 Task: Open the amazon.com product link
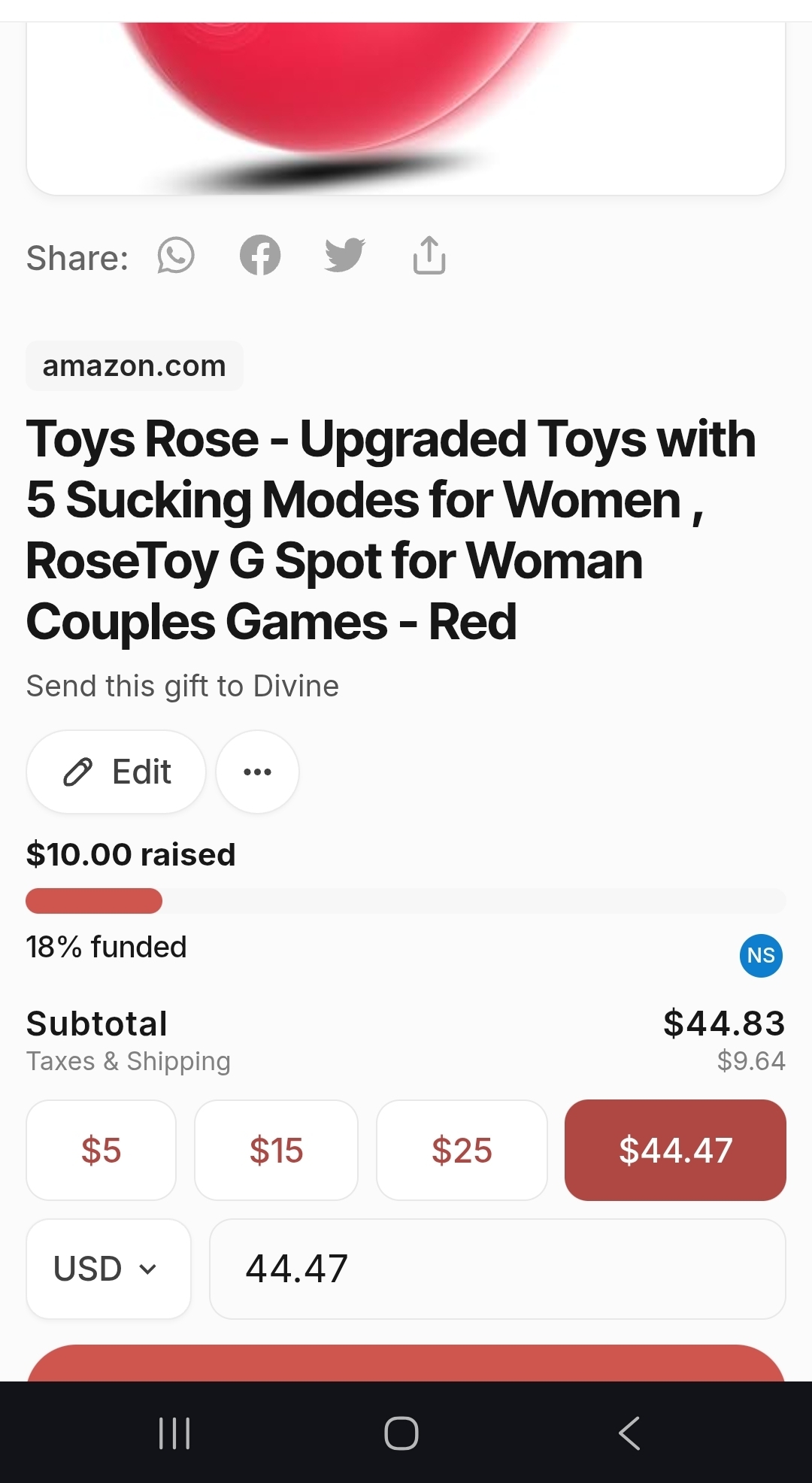tap(135, 366)
